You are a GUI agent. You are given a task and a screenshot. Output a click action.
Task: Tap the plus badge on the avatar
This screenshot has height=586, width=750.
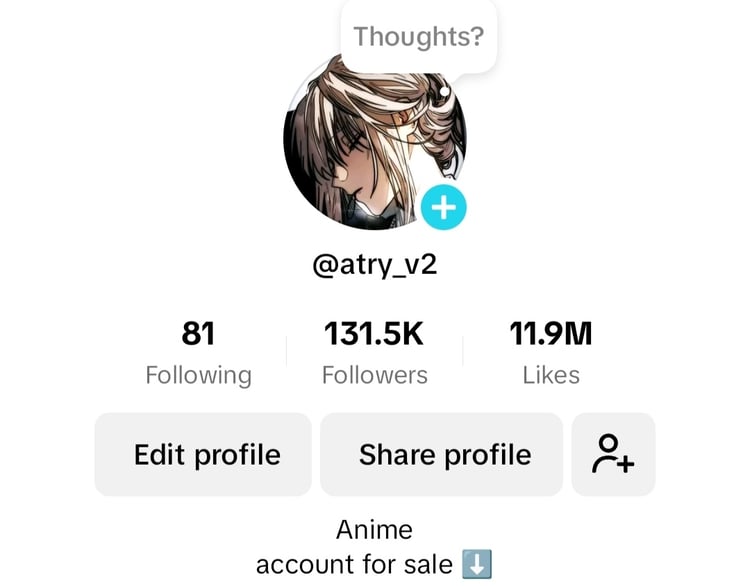[443, 208]
